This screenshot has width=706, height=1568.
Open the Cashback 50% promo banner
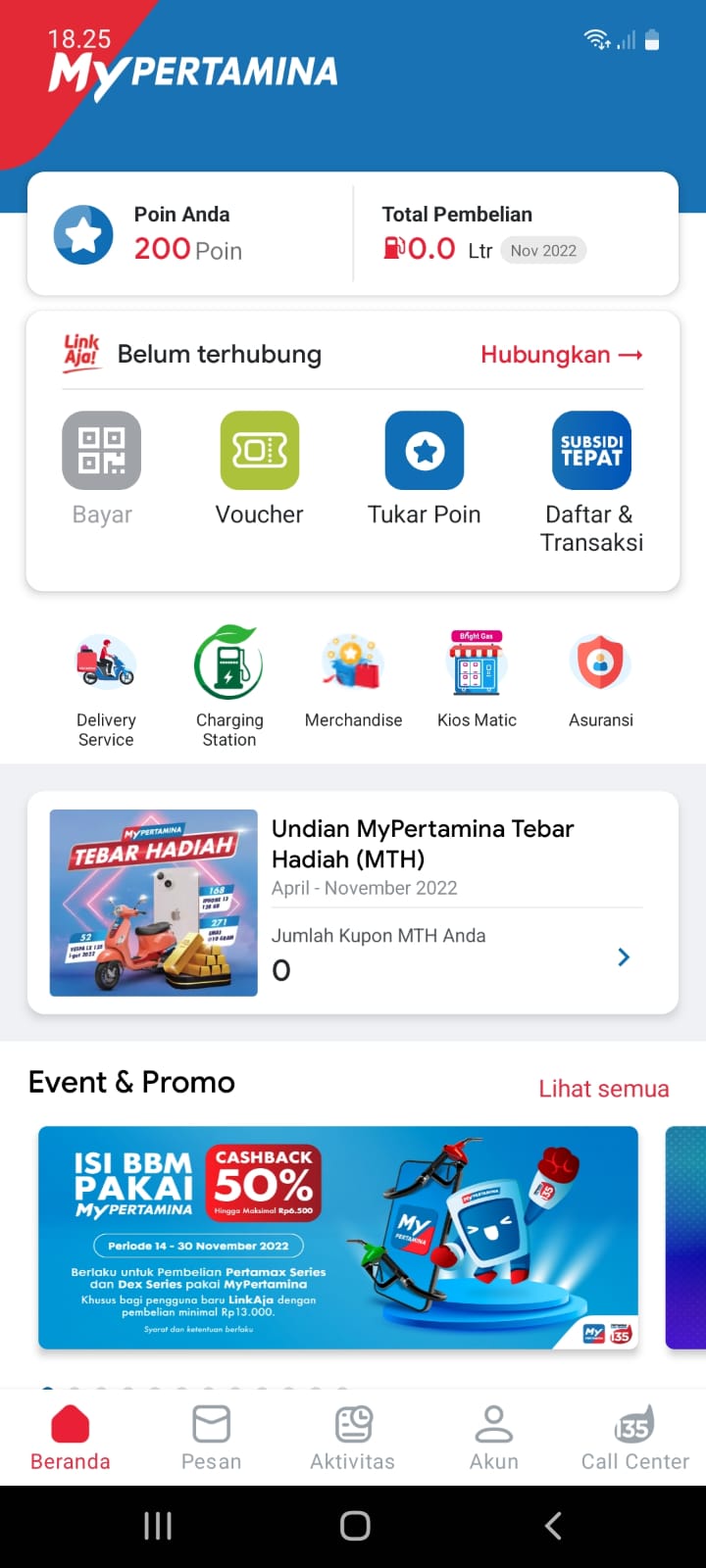(x=338, y=1238)
